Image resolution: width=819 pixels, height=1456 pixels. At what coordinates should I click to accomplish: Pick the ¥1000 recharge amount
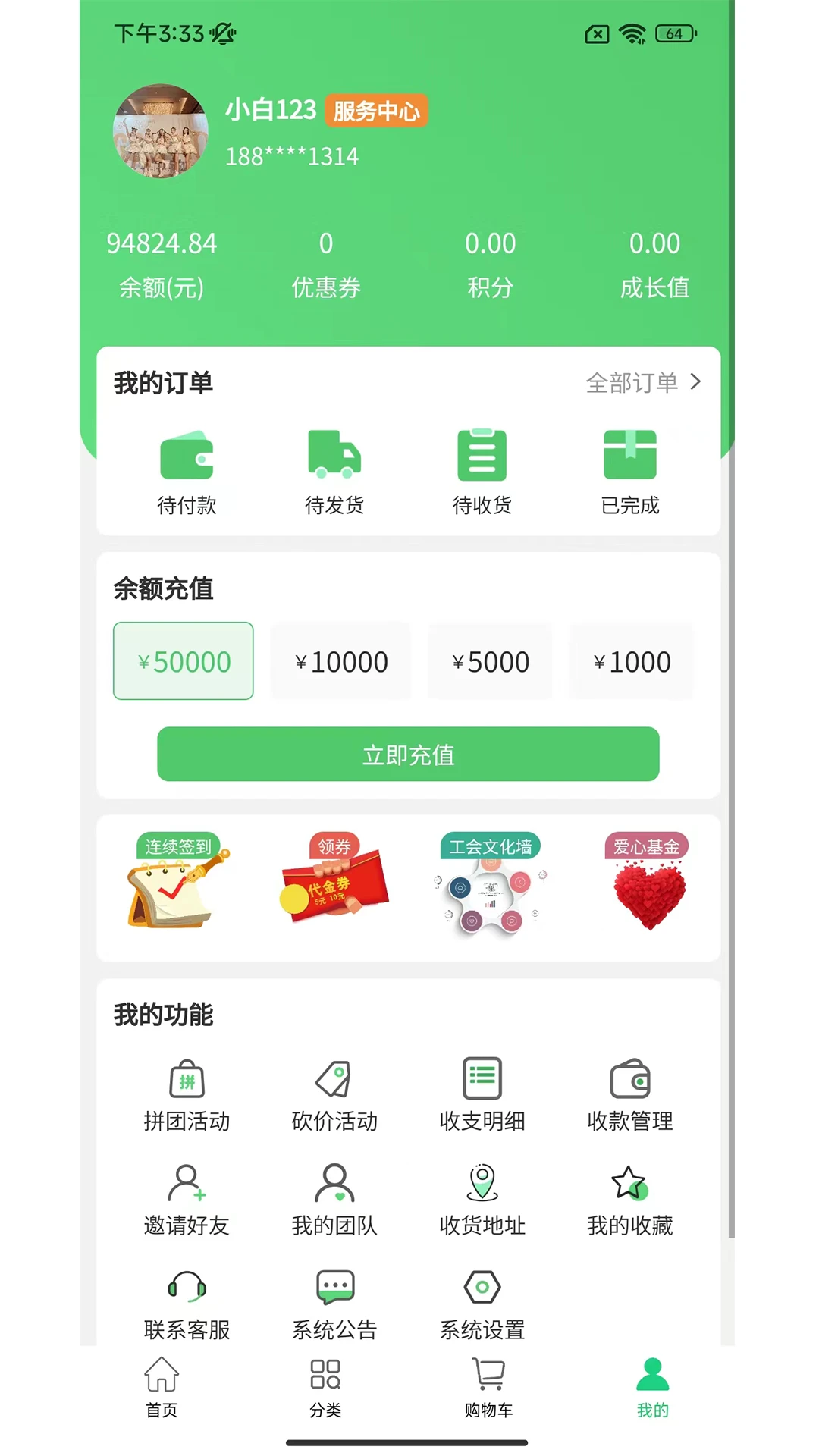coord(632,661)
